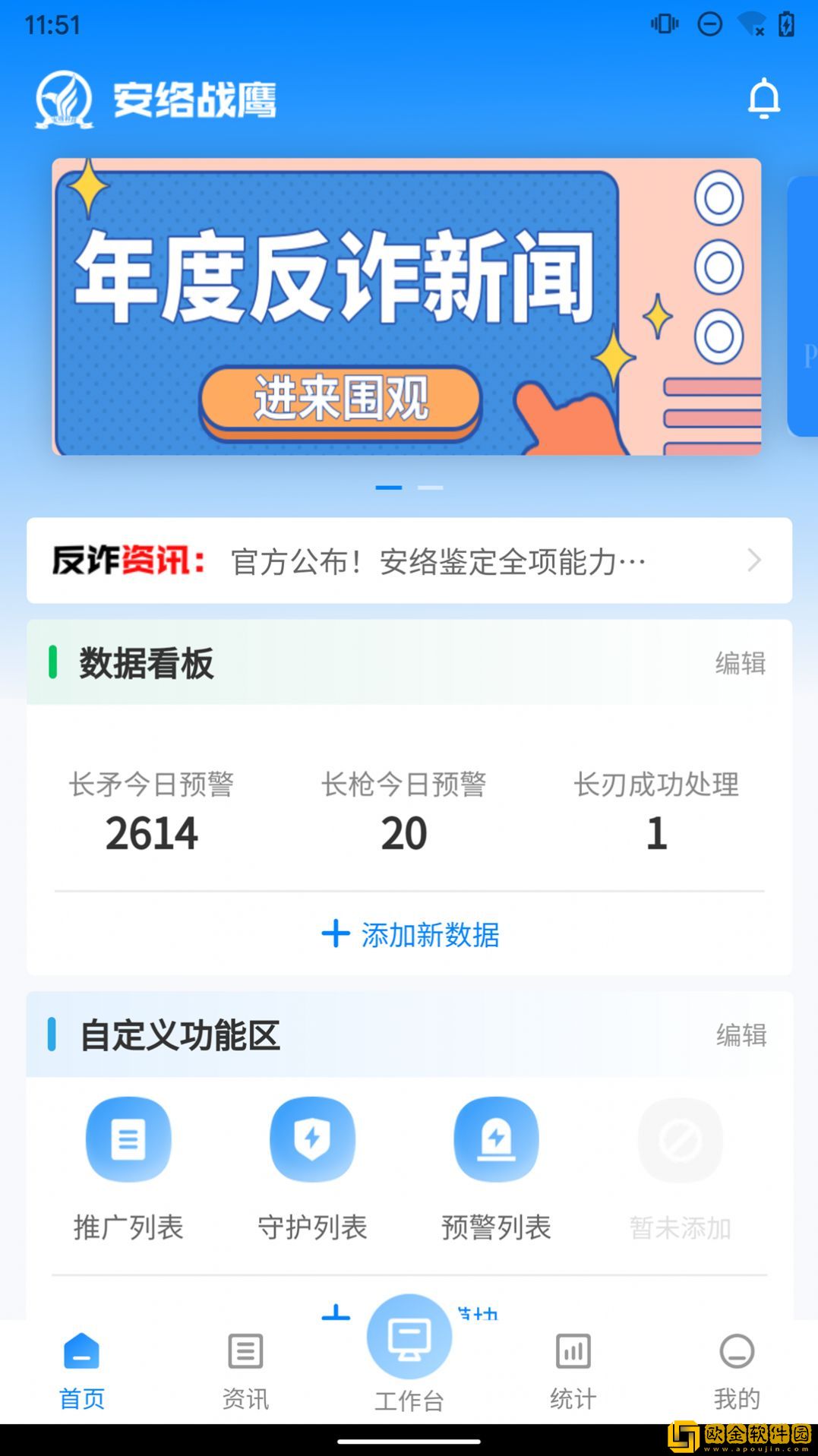Select the 统计 chart icon in bottom bar
The image size is (818, 1456).
pyautogui.click(x=571, y=1352)
